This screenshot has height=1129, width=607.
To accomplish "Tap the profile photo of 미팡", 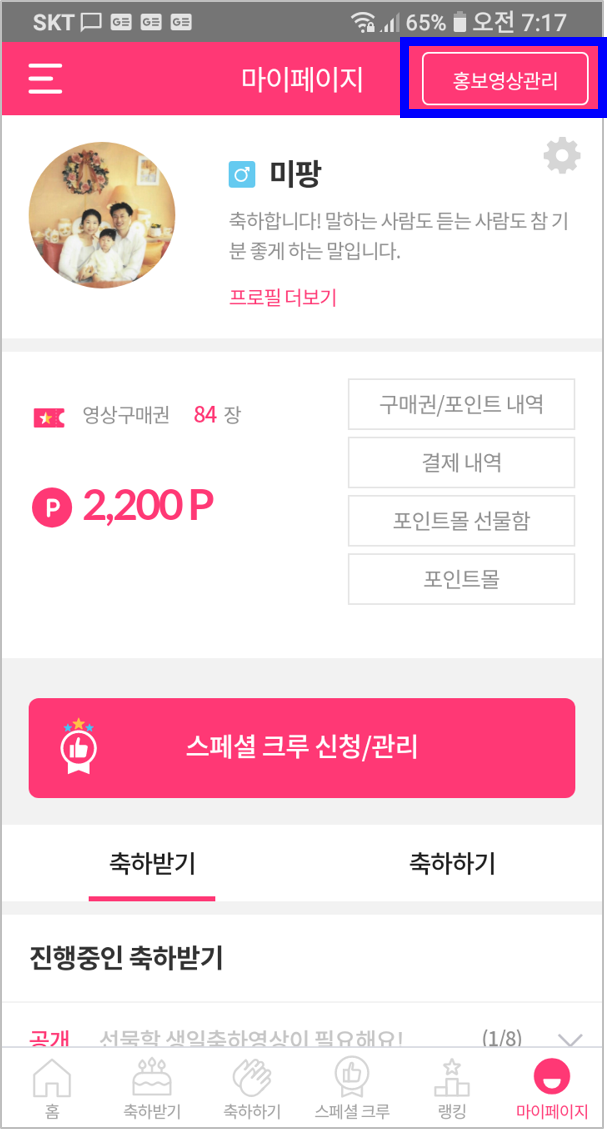I will tap(102, 215).
